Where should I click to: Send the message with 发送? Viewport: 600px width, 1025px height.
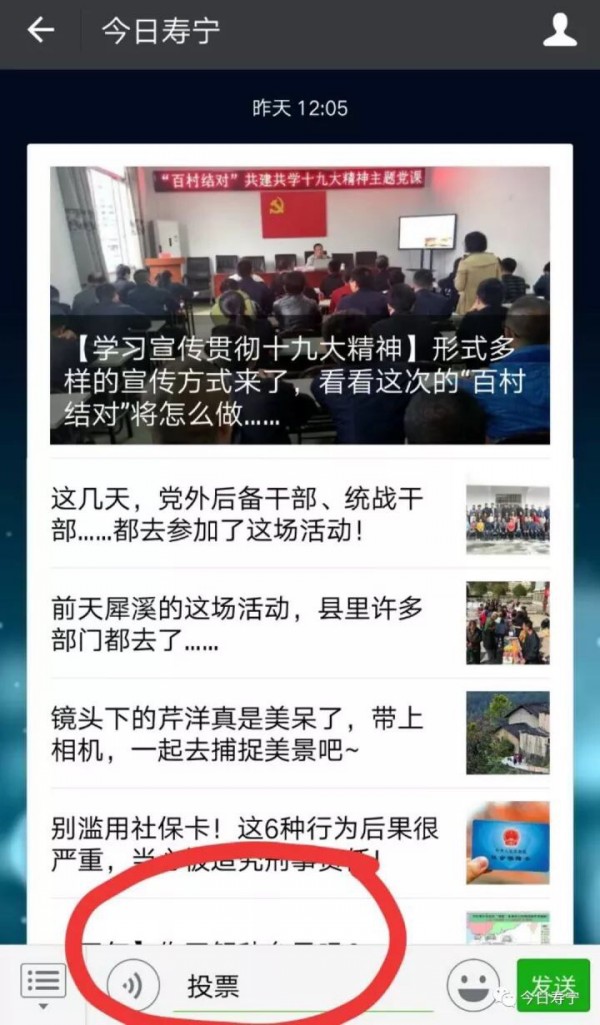[x=553, y=984]
